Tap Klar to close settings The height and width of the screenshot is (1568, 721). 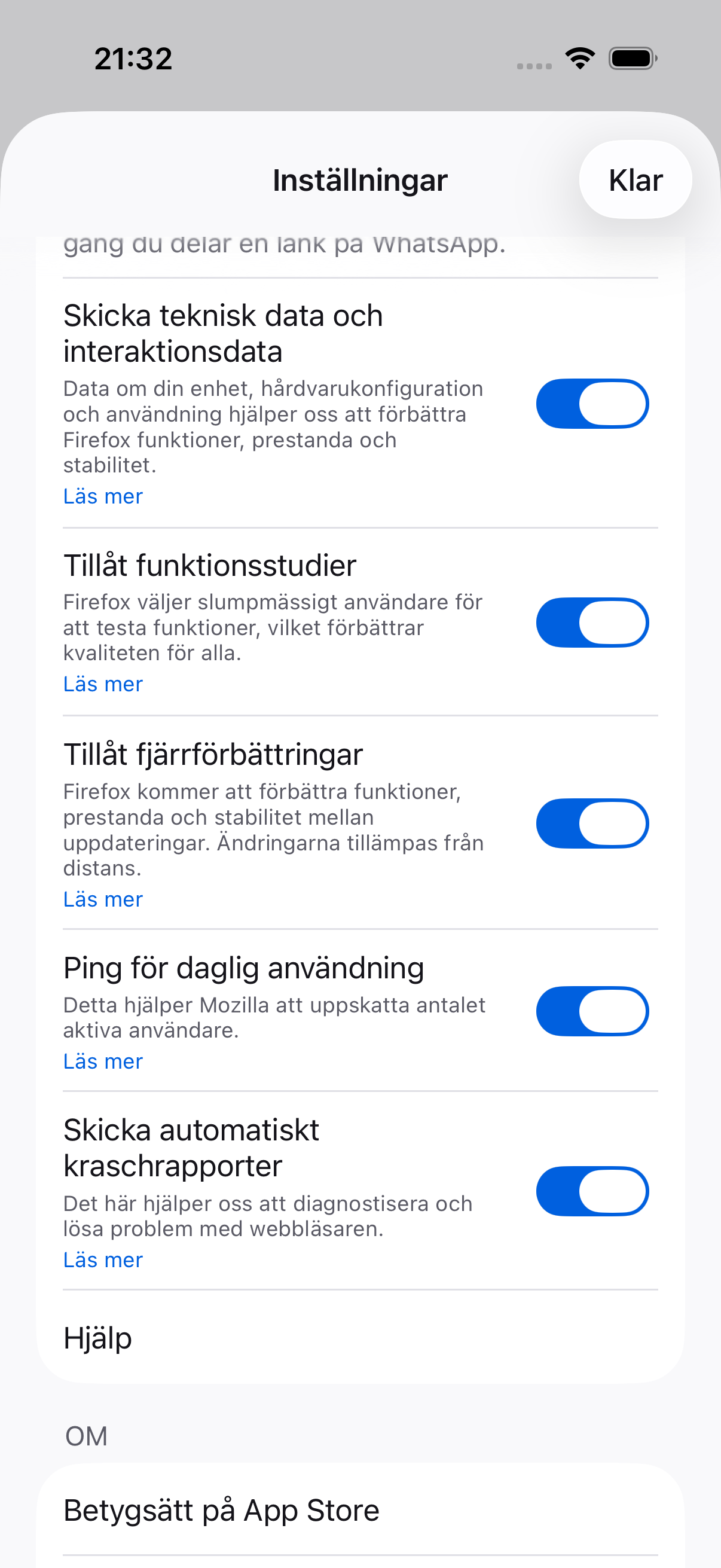click(x=636, y=180)
